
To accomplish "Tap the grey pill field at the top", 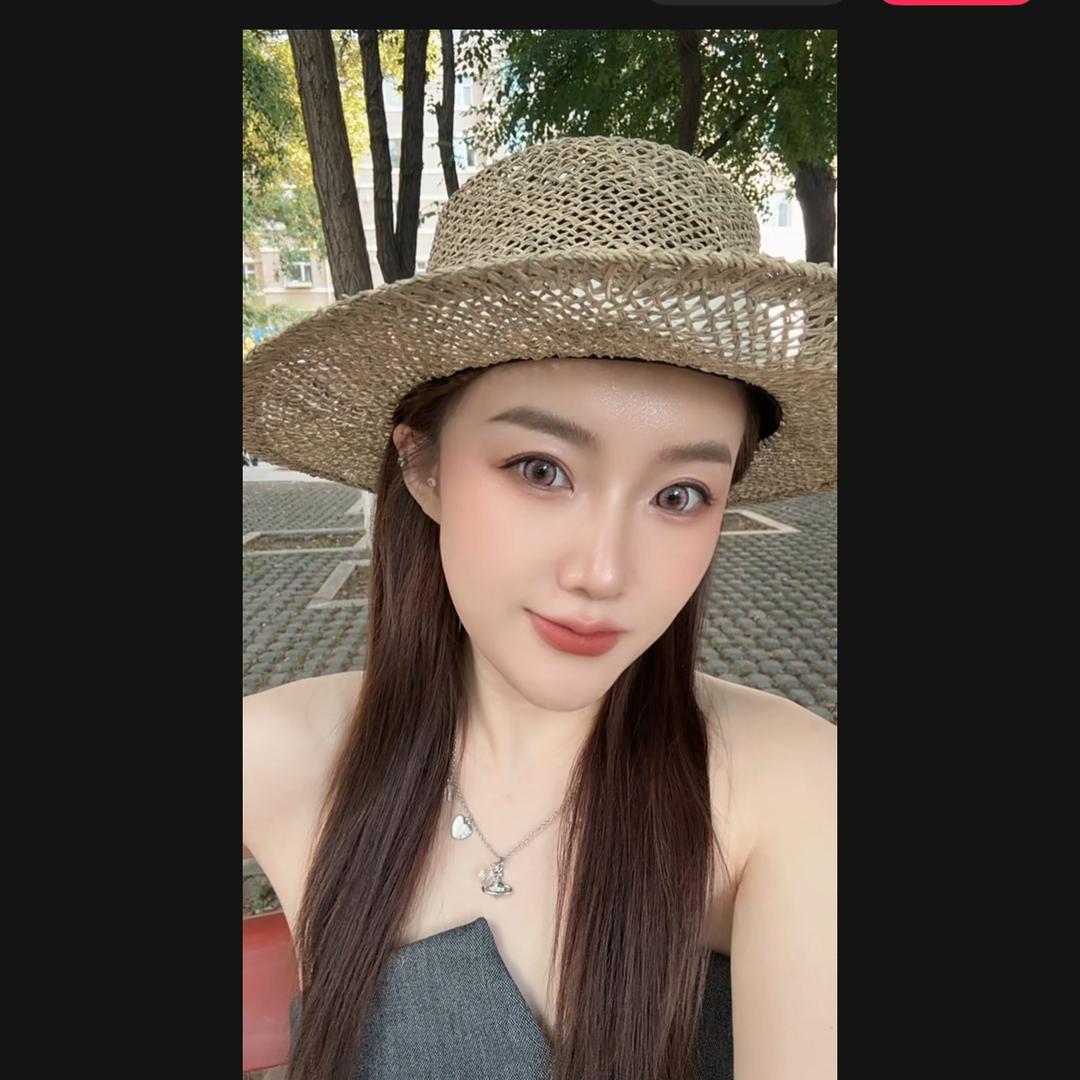I will pyautogui.click(x=747, y=2).
